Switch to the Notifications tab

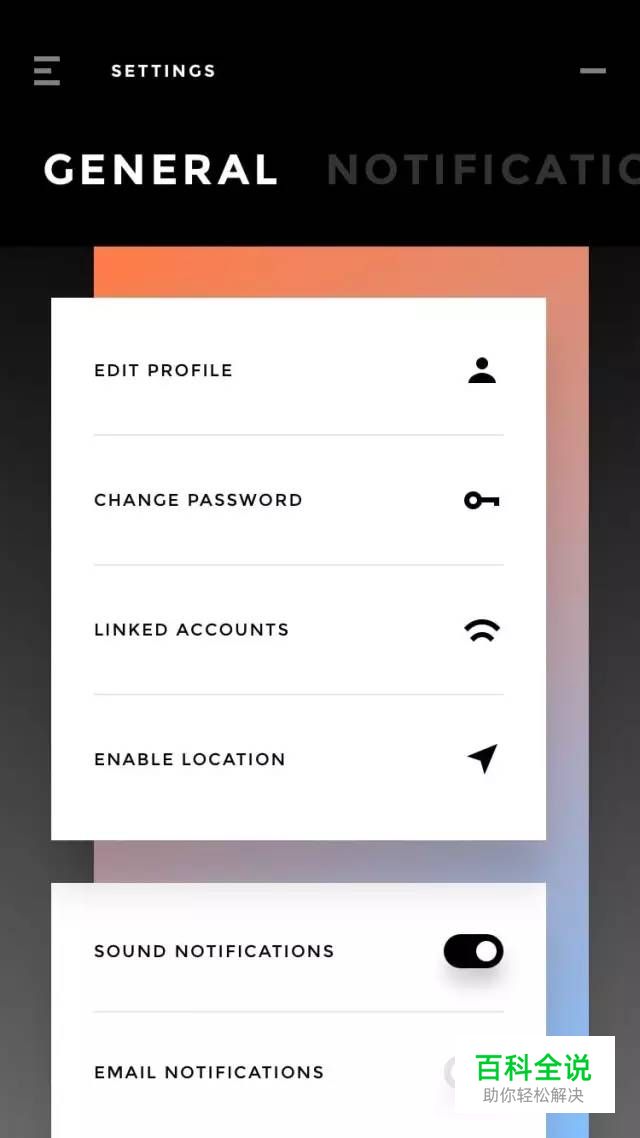tap(482, 170)
